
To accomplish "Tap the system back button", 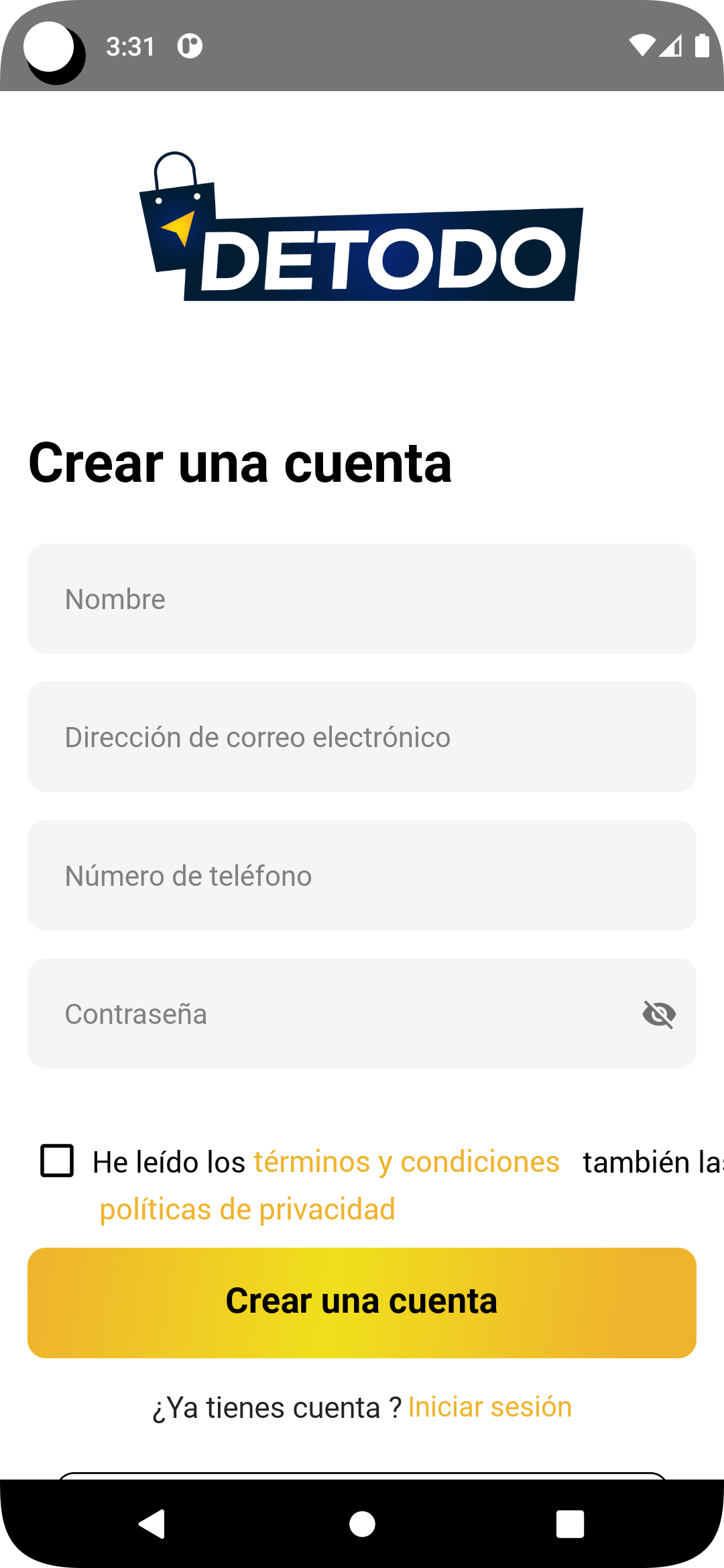I will (x=153, y=1524).
